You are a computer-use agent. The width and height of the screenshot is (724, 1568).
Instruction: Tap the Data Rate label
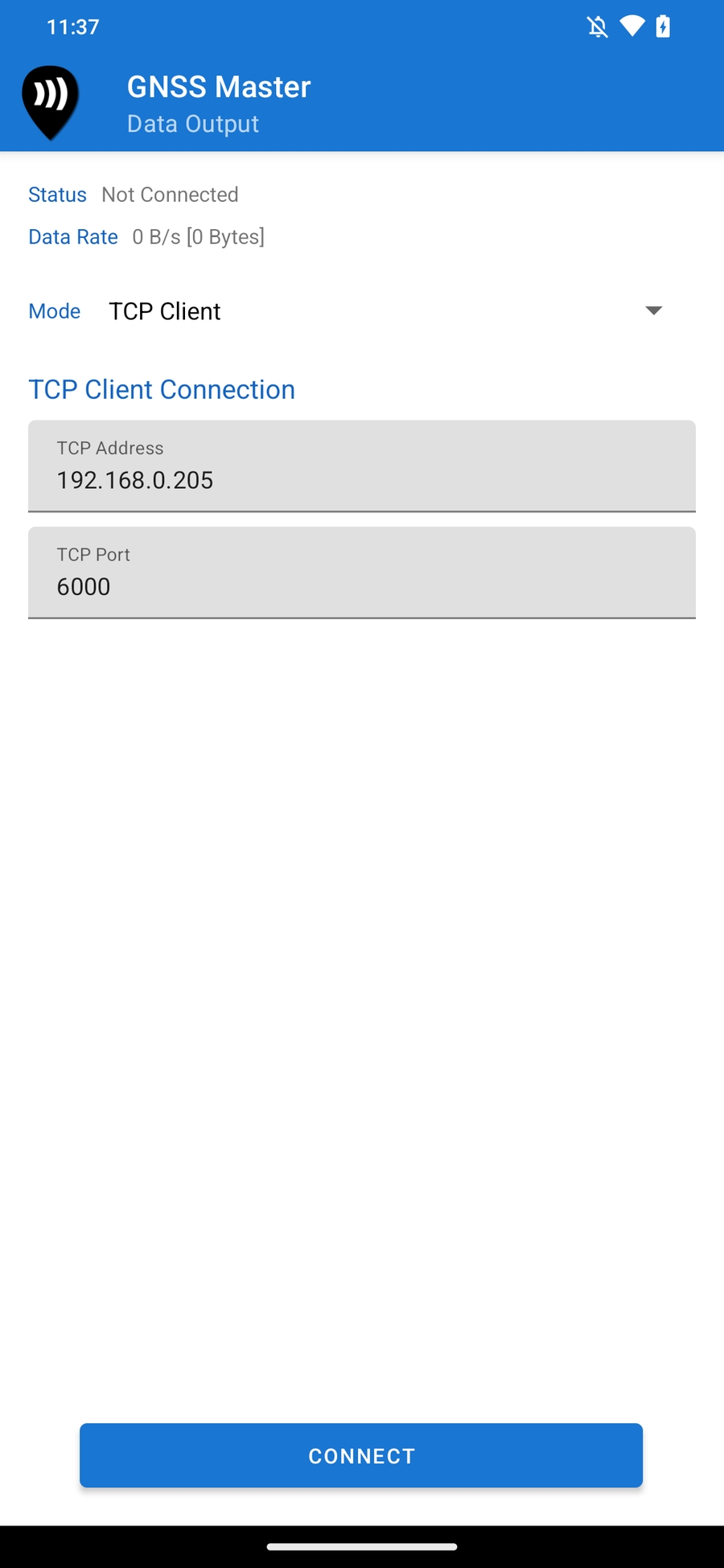click(72, 236)
